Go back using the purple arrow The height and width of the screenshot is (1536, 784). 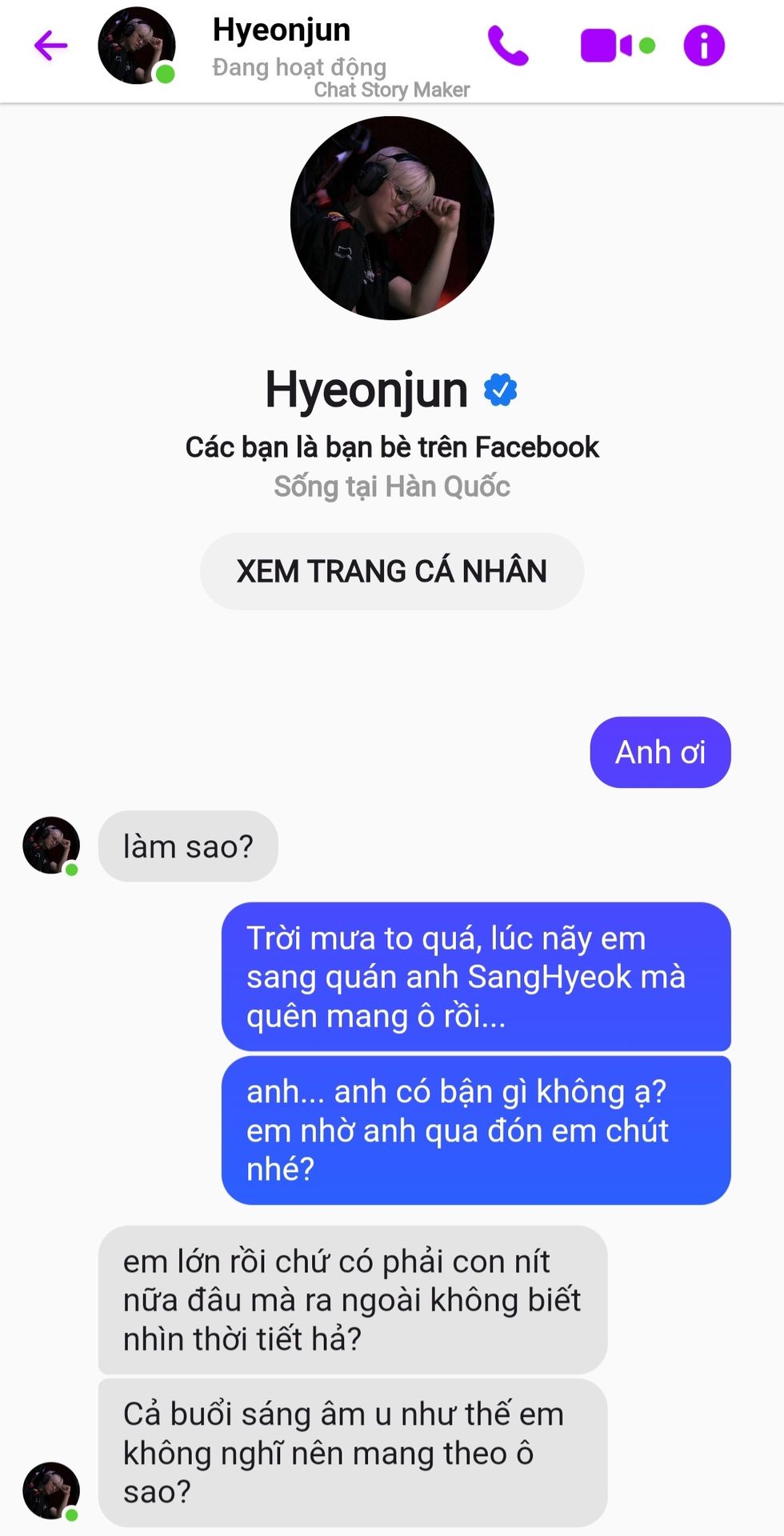(50, 46)
